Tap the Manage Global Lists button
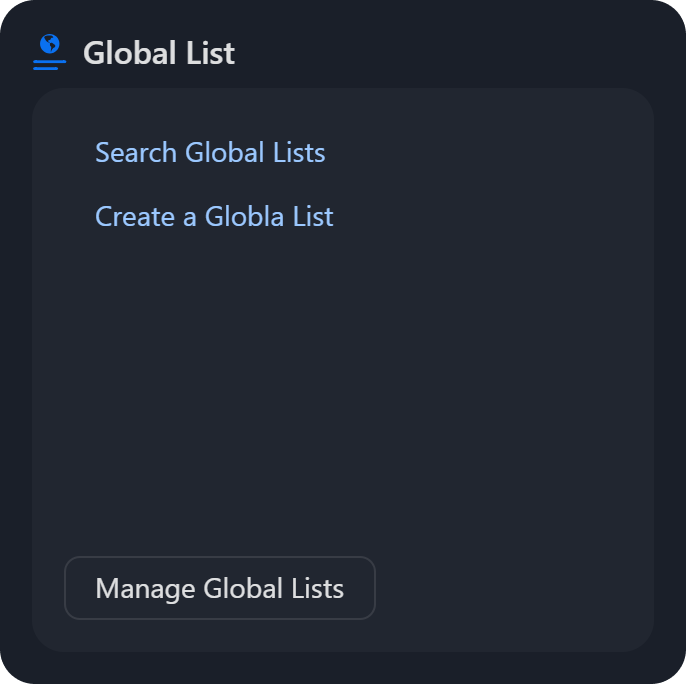This screenshot has width=686, height=684. (220, 588)
